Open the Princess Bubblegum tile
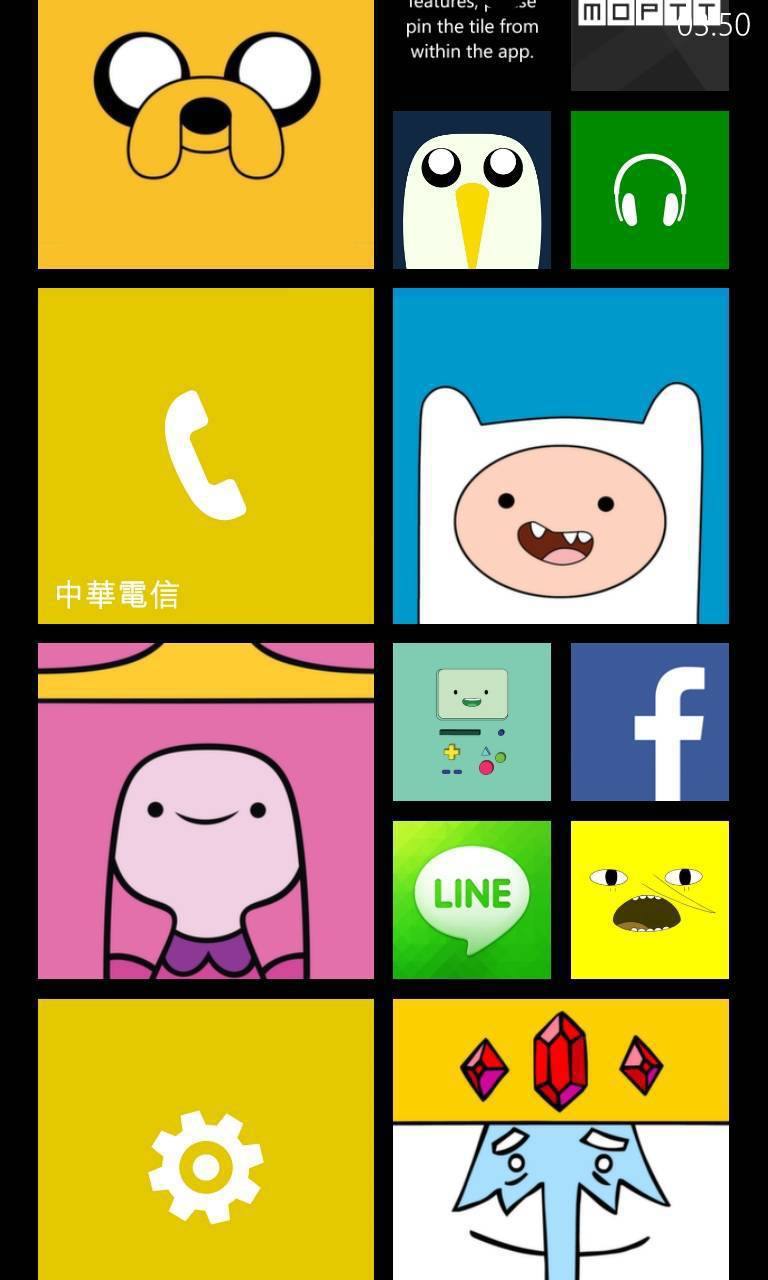The height and width of the screenshot is (1280, 768). pos(206,811)
